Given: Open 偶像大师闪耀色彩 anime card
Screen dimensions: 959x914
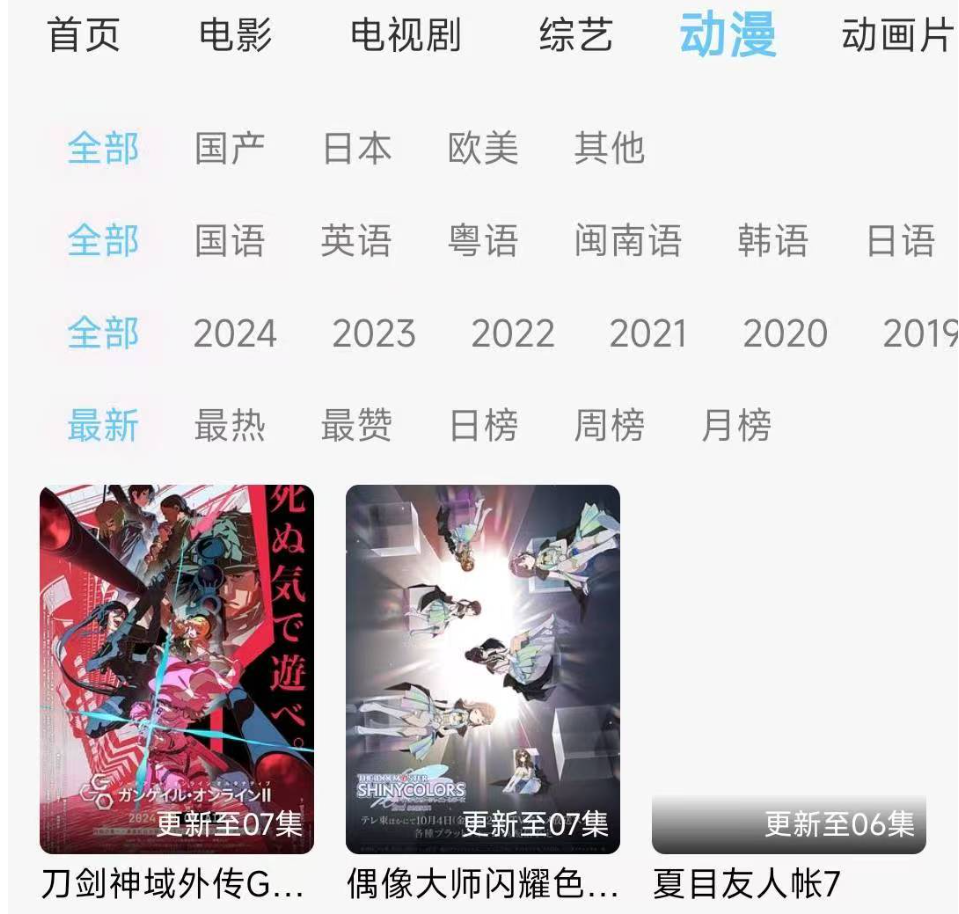Looking at the screenshot, I should click(483, 669).
